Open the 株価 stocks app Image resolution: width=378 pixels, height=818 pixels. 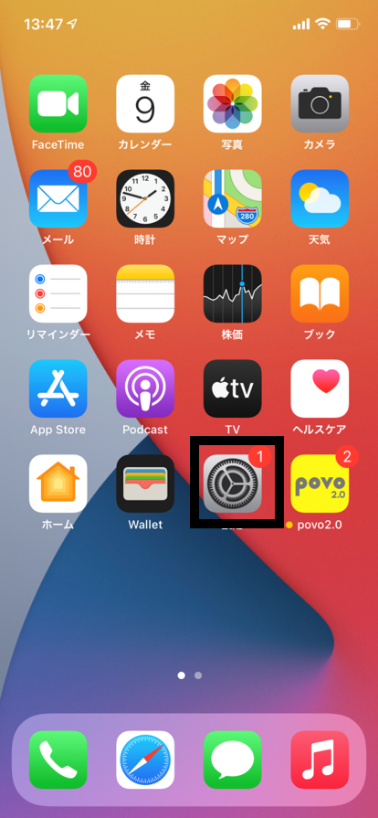pos(233,294)
